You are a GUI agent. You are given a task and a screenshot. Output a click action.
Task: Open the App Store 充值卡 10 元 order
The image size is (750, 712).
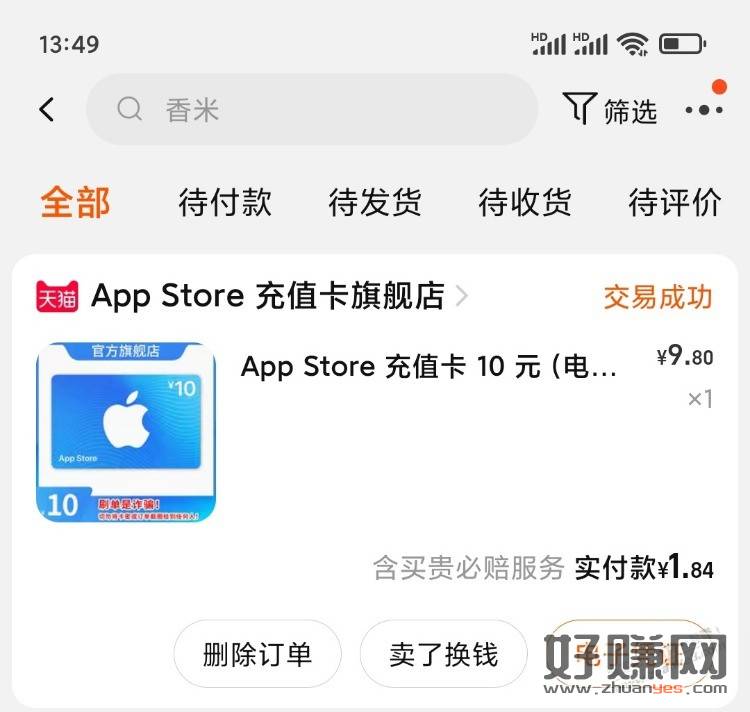click(x=428, y=367)
